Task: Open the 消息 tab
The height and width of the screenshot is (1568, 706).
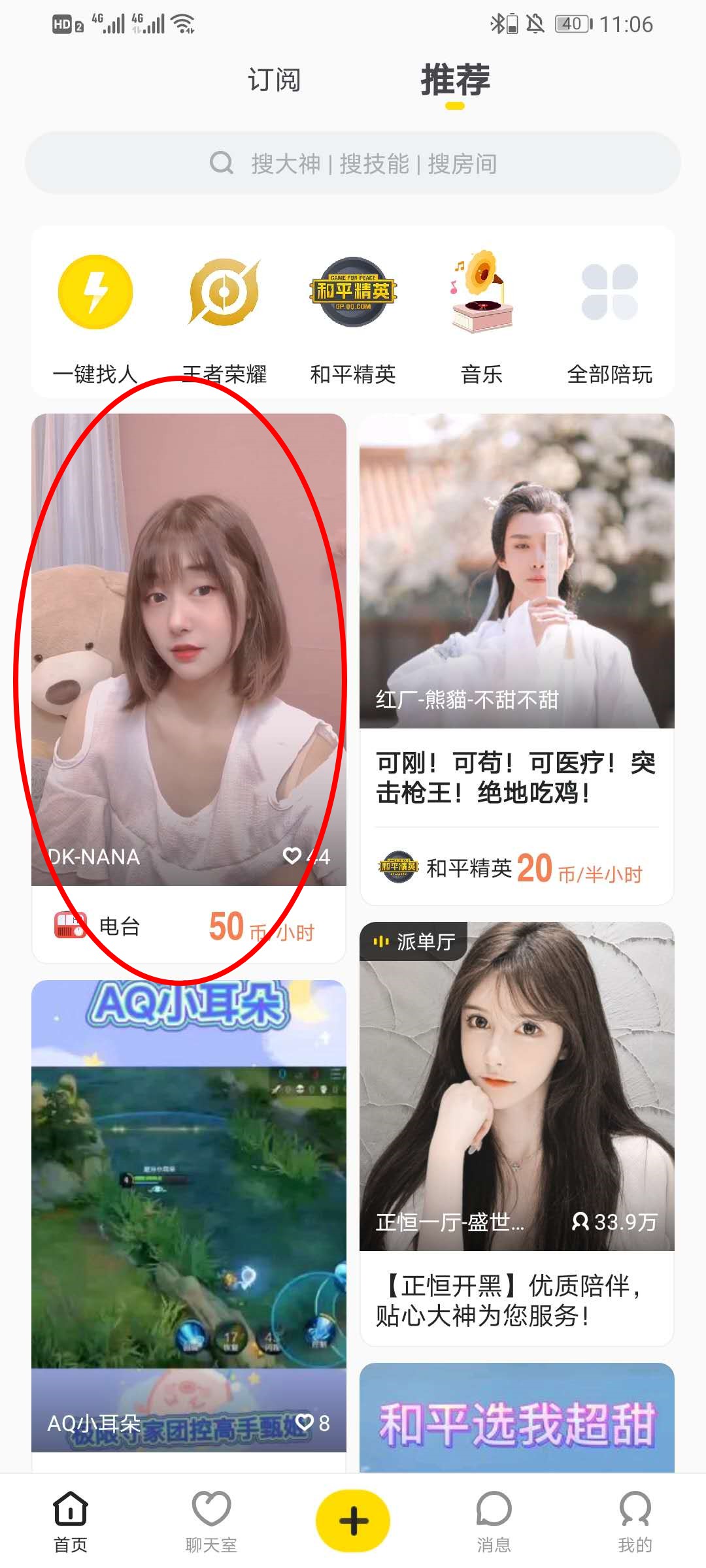Action: 494,1521
